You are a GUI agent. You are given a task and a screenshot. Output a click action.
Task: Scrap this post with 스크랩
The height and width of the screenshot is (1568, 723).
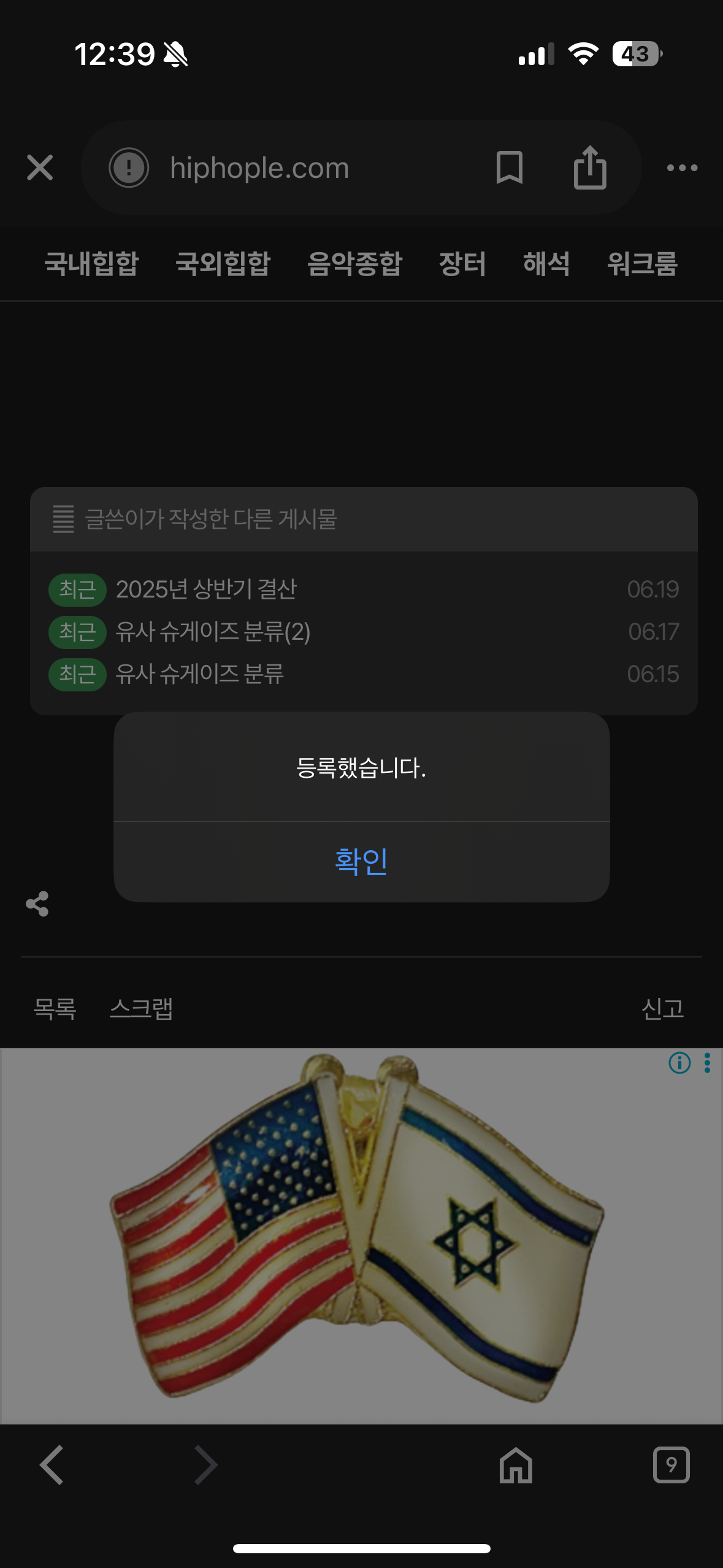pyautogui.click(x=141, y=1009)
